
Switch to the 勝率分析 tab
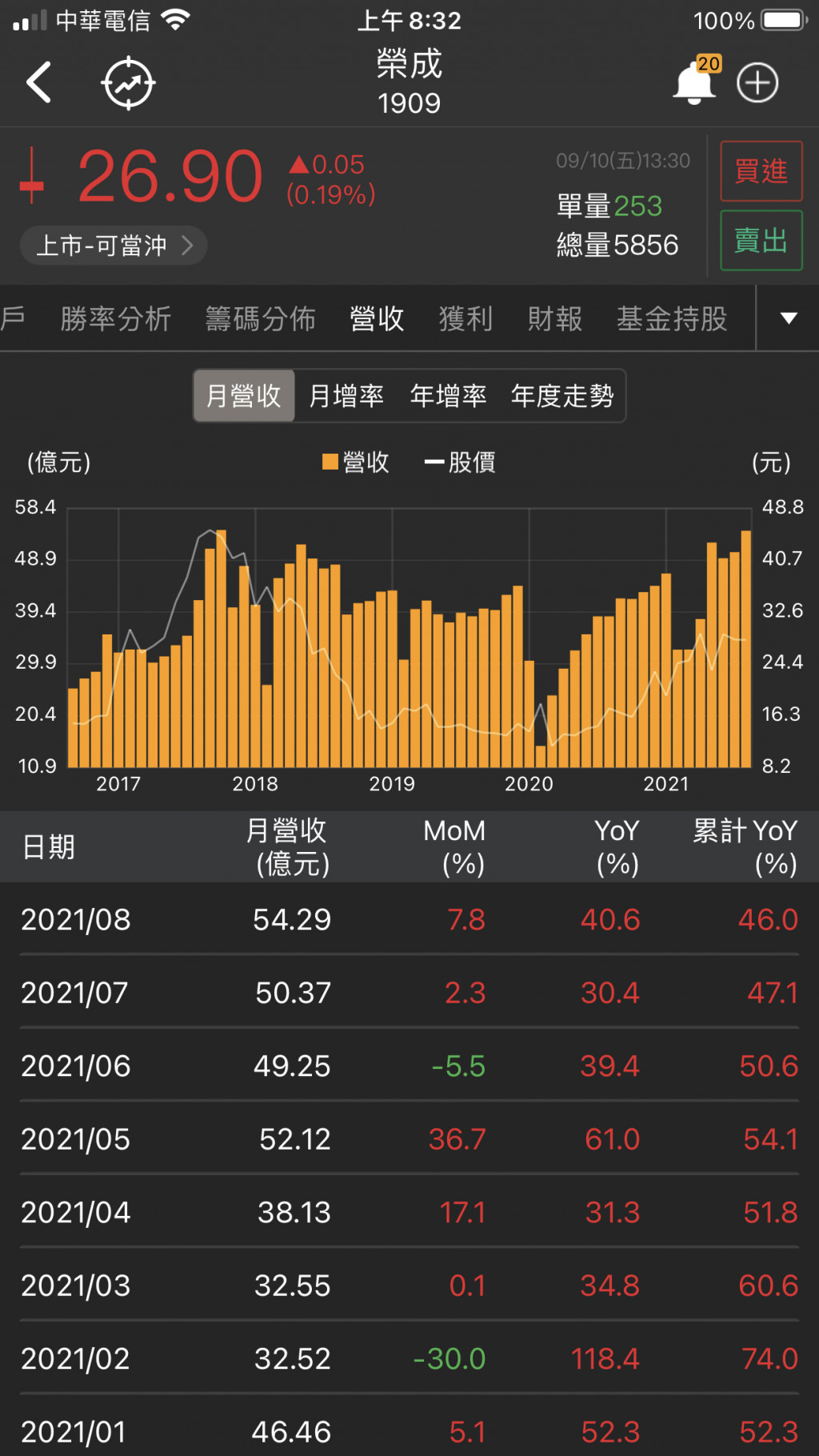(x=116, y=318)
